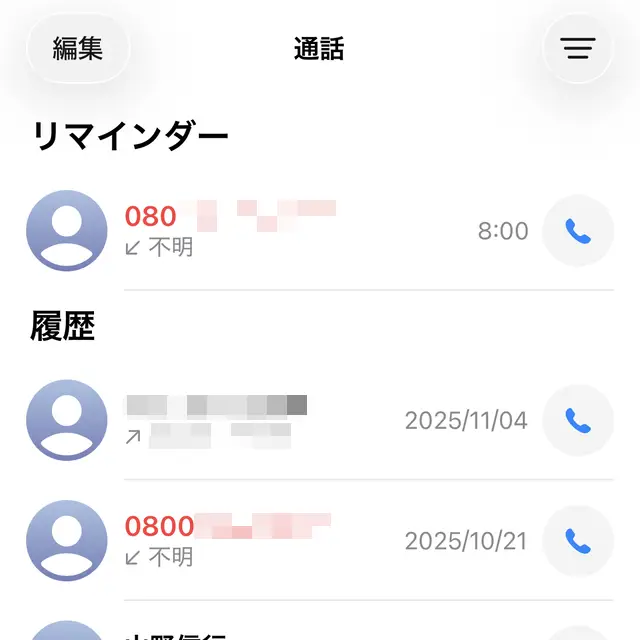Tap the 編集 edit button
This screenshot has height=640, width=640.
click(78, 47)
